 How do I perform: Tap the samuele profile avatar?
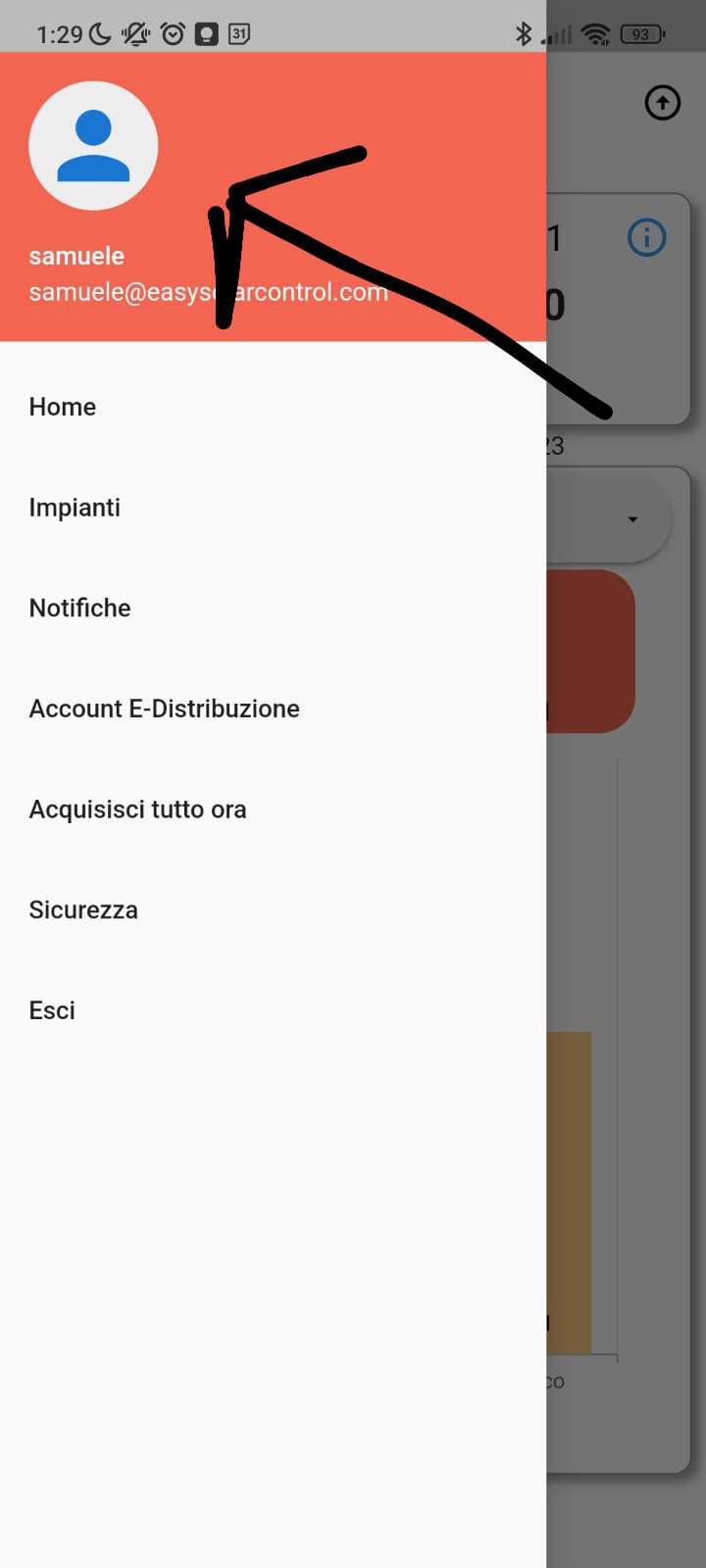pyautogui.click(x=93, y=146)
